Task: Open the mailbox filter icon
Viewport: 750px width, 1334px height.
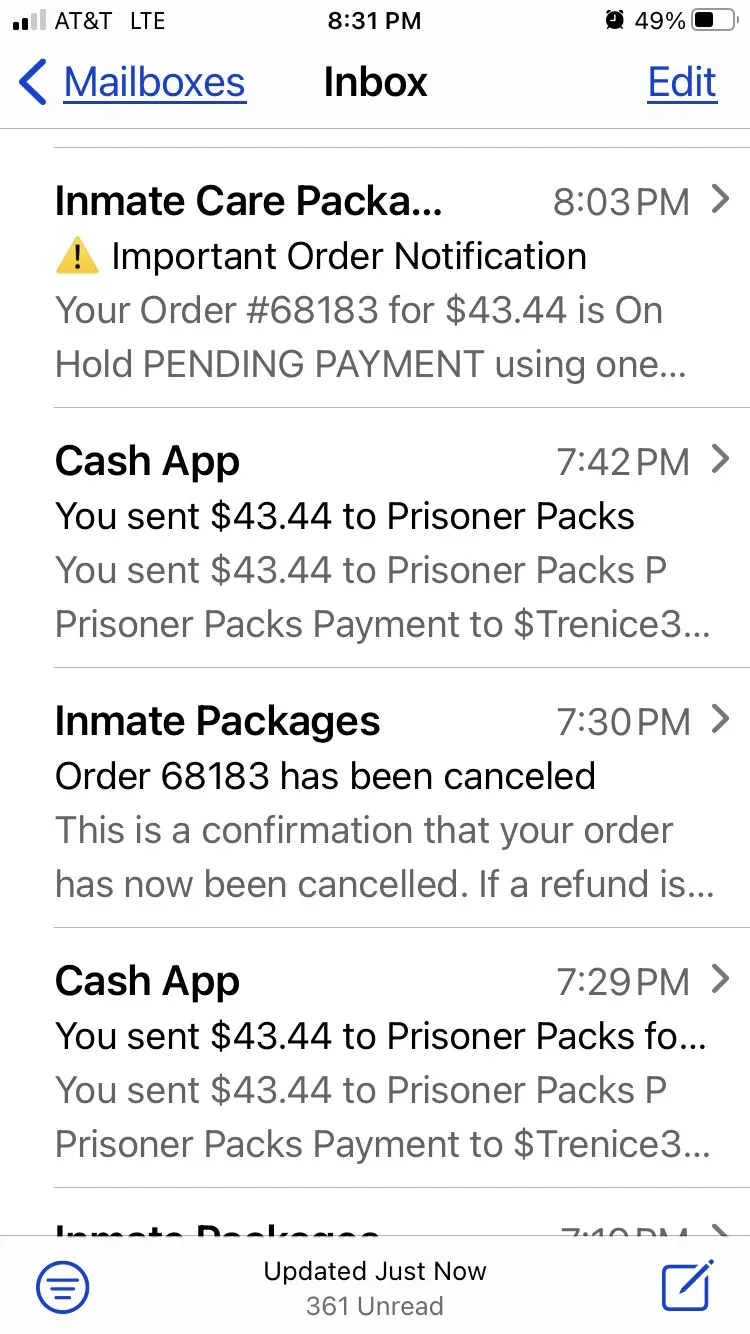Action: tap(63, 1286)
